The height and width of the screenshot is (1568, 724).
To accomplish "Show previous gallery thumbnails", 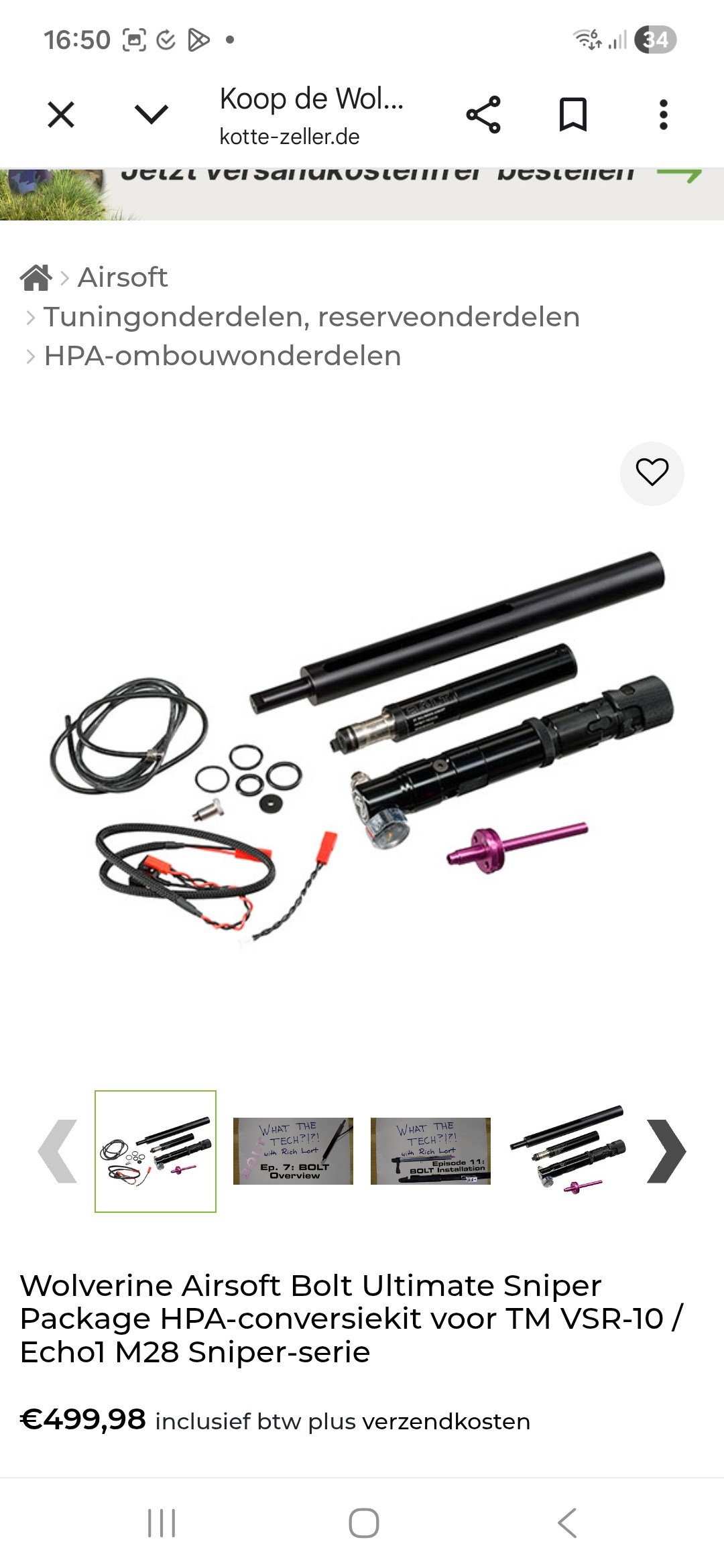I will (58, 1151).
